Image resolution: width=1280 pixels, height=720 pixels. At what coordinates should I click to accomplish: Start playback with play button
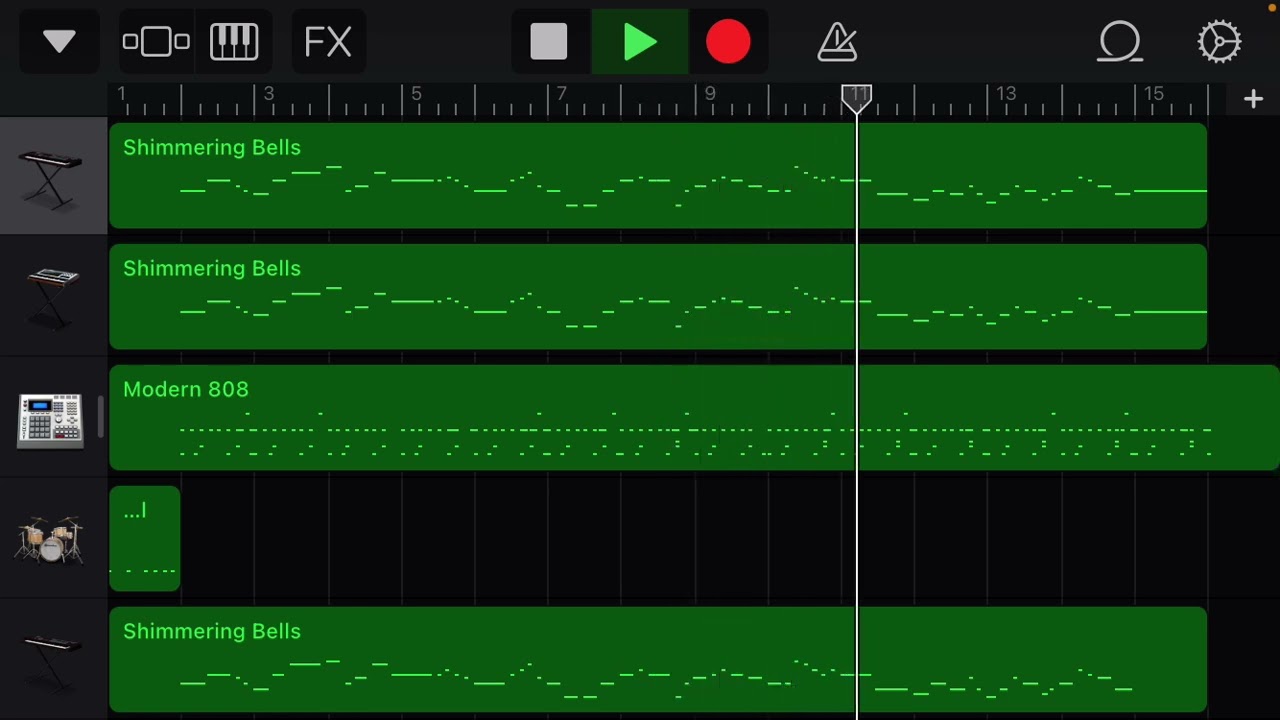tap(640, 42)
